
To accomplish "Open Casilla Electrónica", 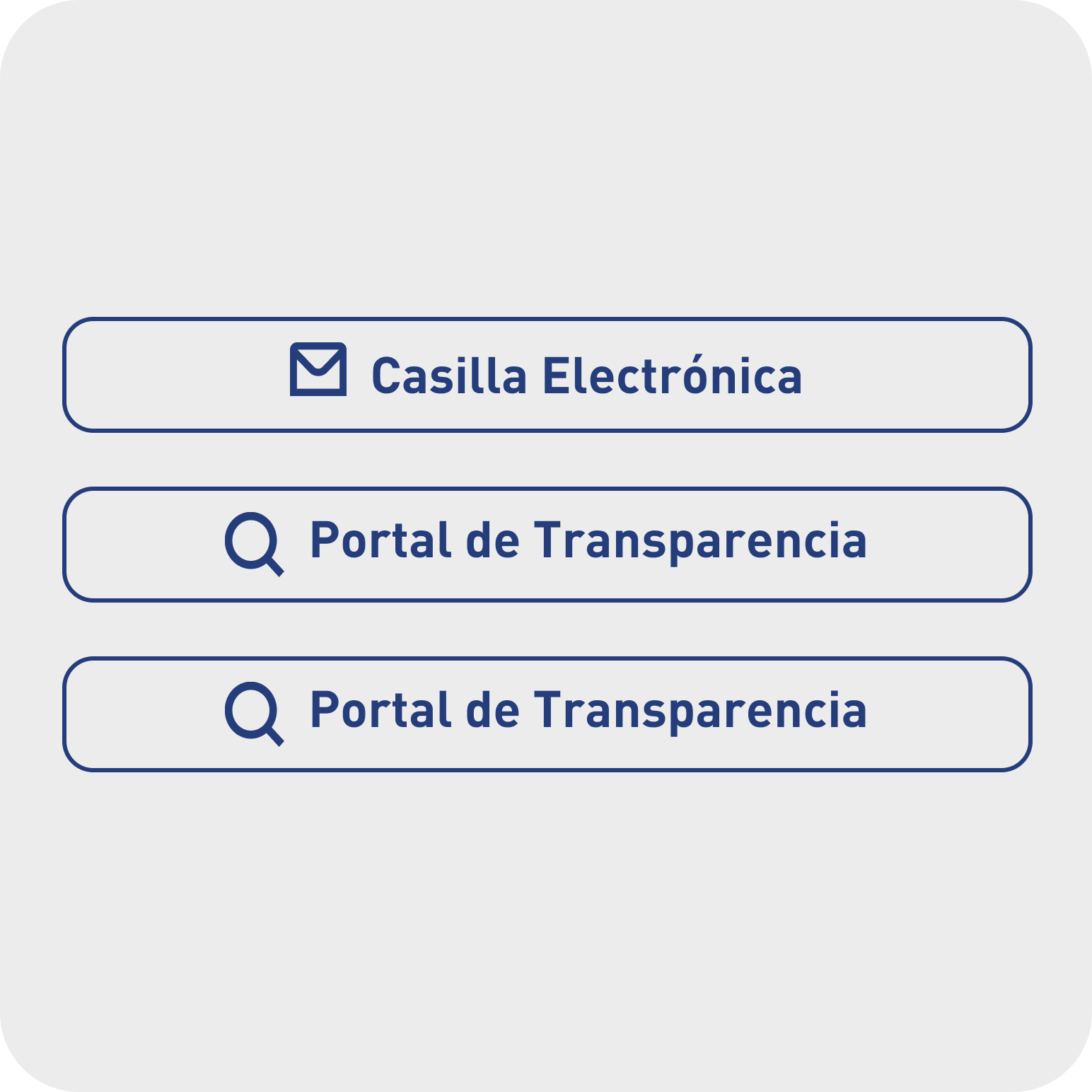I will tap(547, 375).
